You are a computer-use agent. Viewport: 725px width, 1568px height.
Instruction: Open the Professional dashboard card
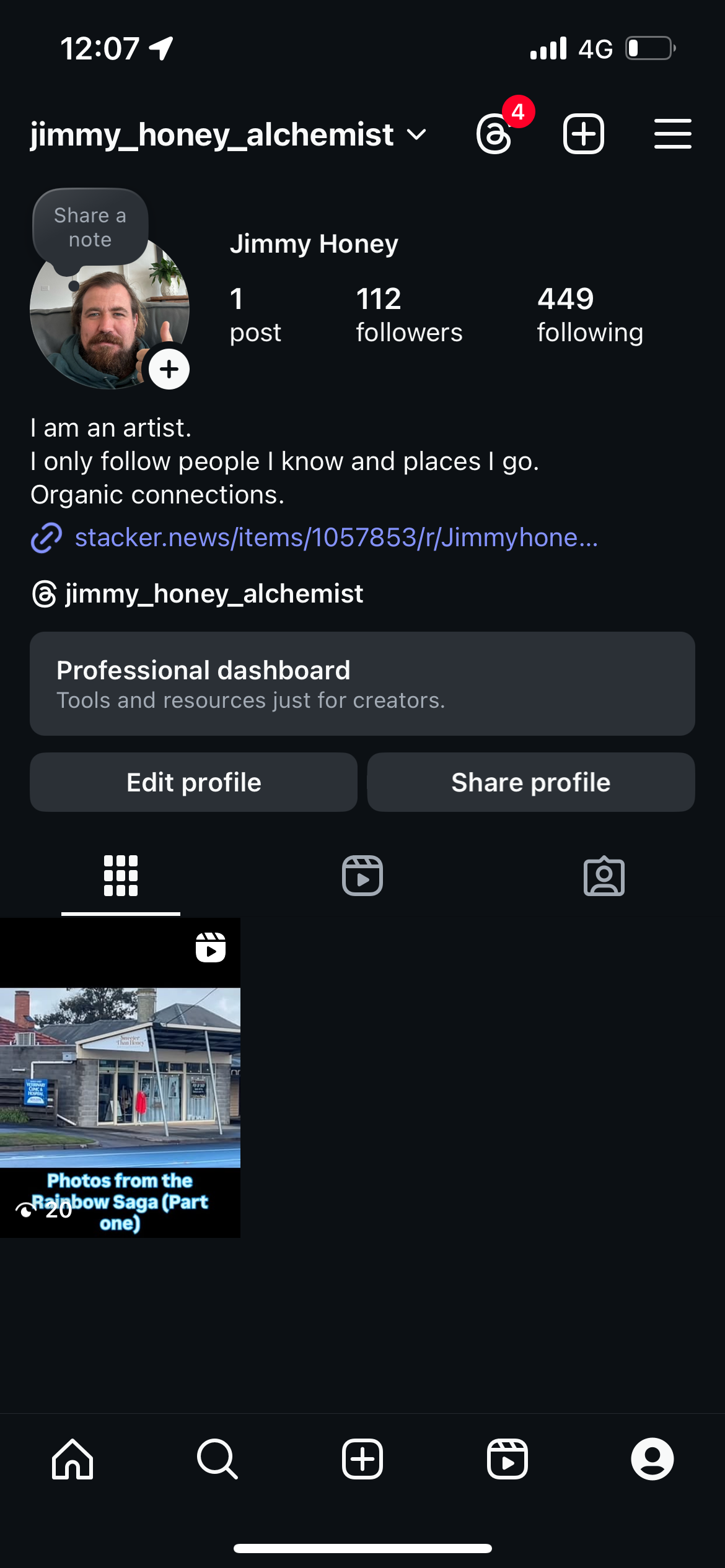[362, 684]
